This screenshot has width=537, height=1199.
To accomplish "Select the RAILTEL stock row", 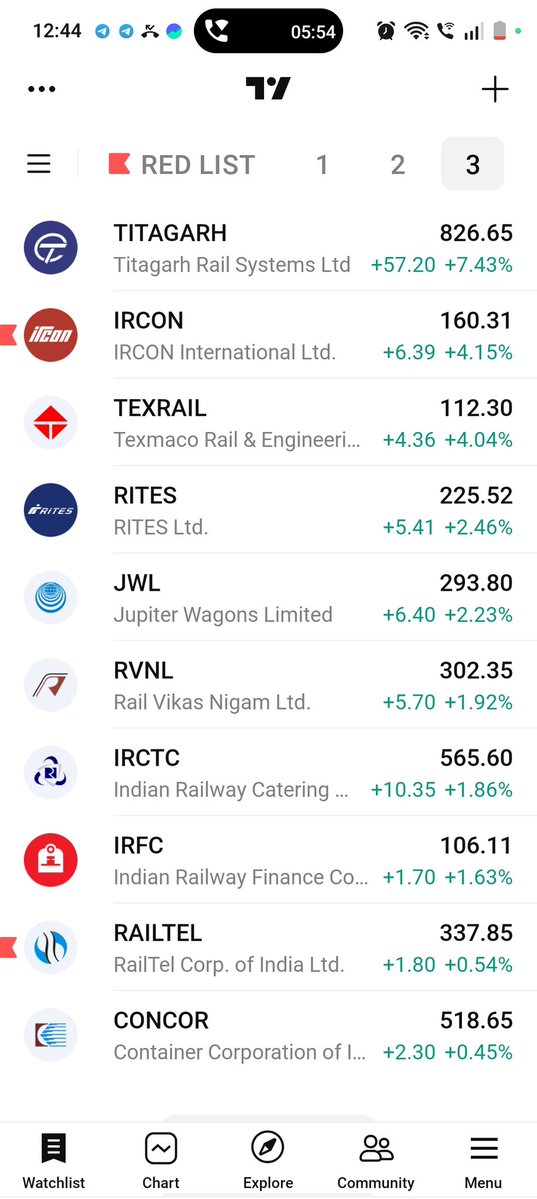I will coord(268,947).
